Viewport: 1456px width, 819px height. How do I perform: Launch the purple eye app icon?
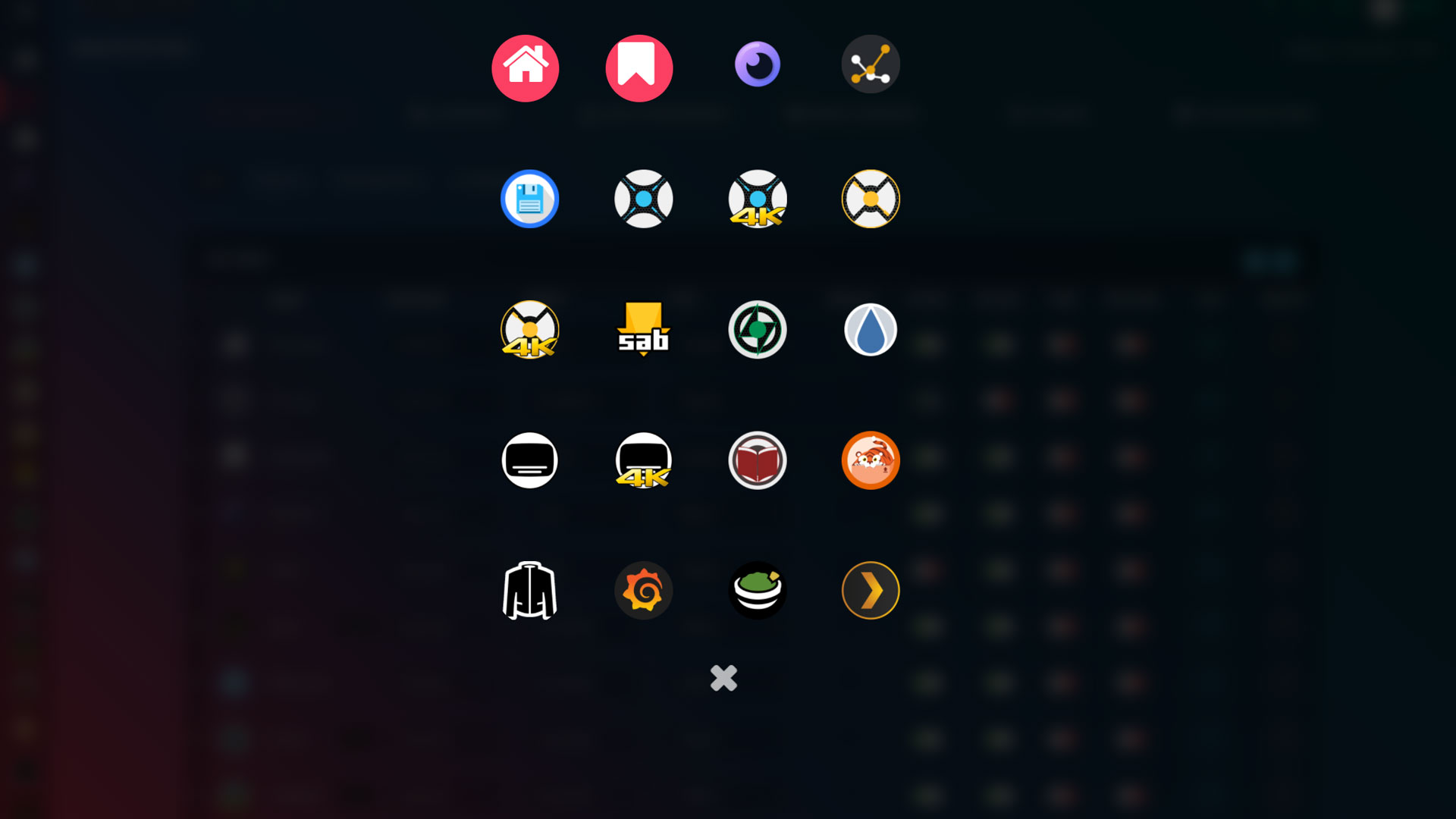[x=757, y=64]
